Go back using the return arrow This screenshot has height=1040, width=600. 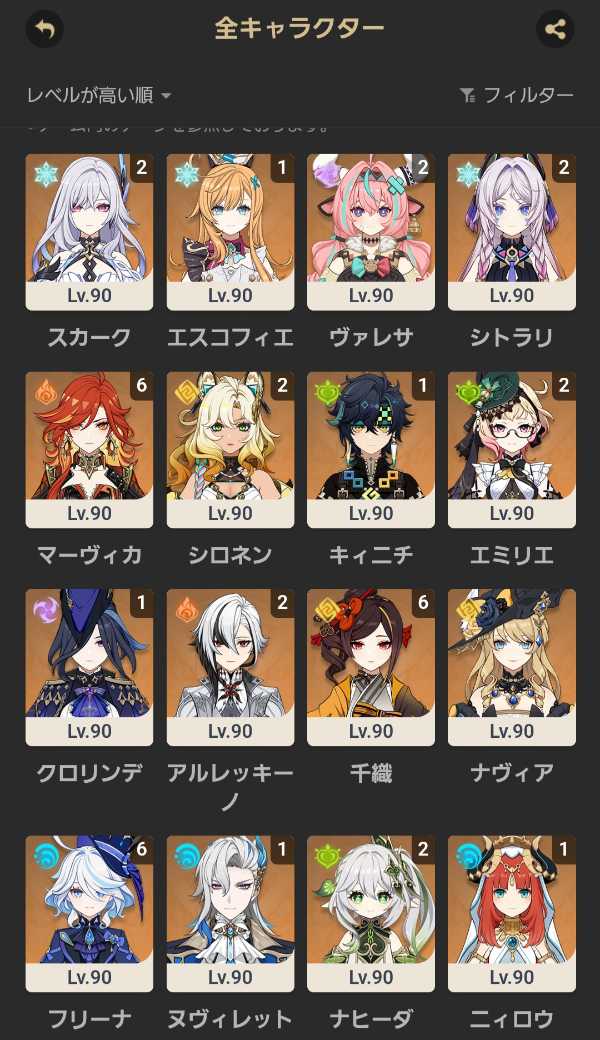pos(44,29)
